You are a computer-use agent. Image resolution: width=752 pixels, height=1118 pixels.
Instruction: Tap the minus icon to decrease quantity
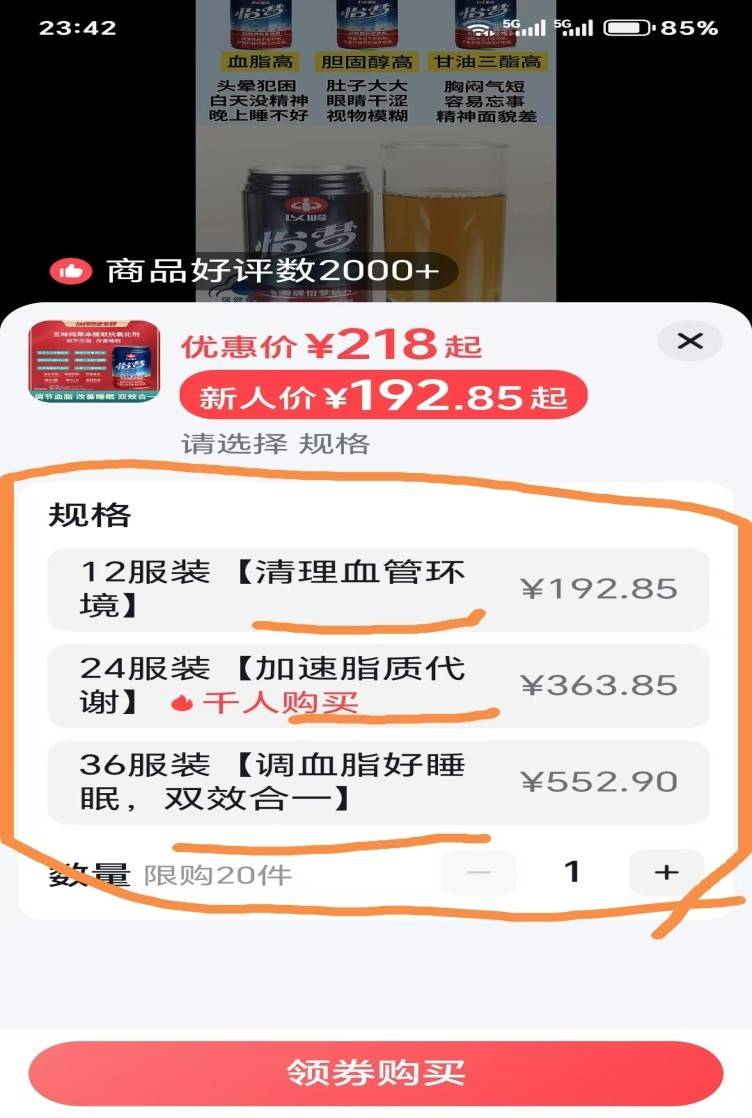point(478,870)
